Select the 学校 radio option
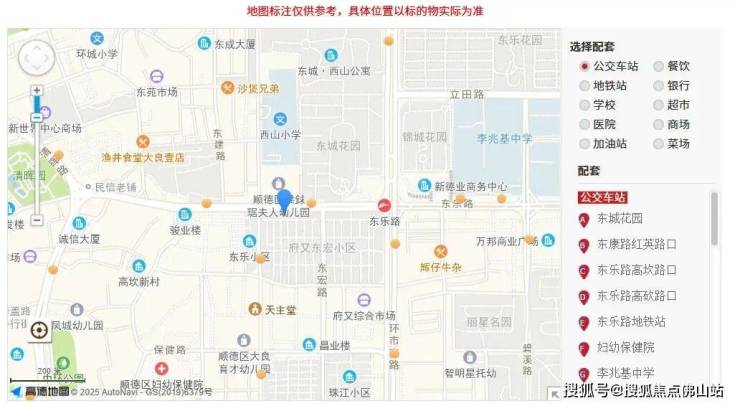This screenshot has width=740, height=406. (x=584, y=105)
